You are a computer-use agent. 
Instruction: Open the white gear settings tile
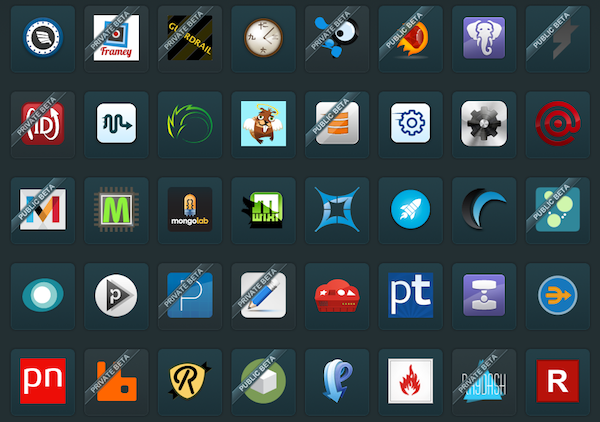pyautogui.click(x=411, y=124)
